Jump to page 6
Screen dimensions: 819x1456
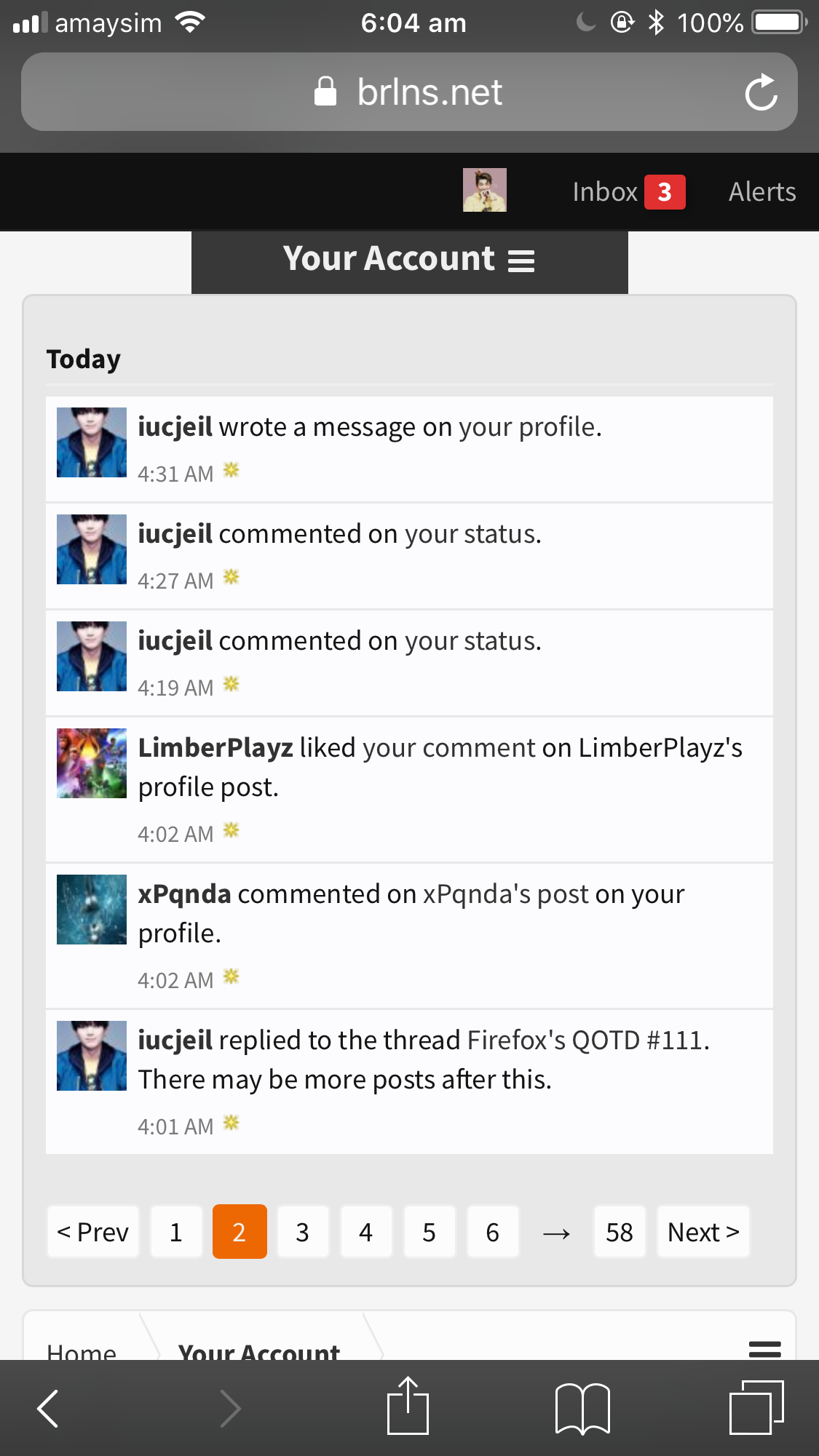493,1232
